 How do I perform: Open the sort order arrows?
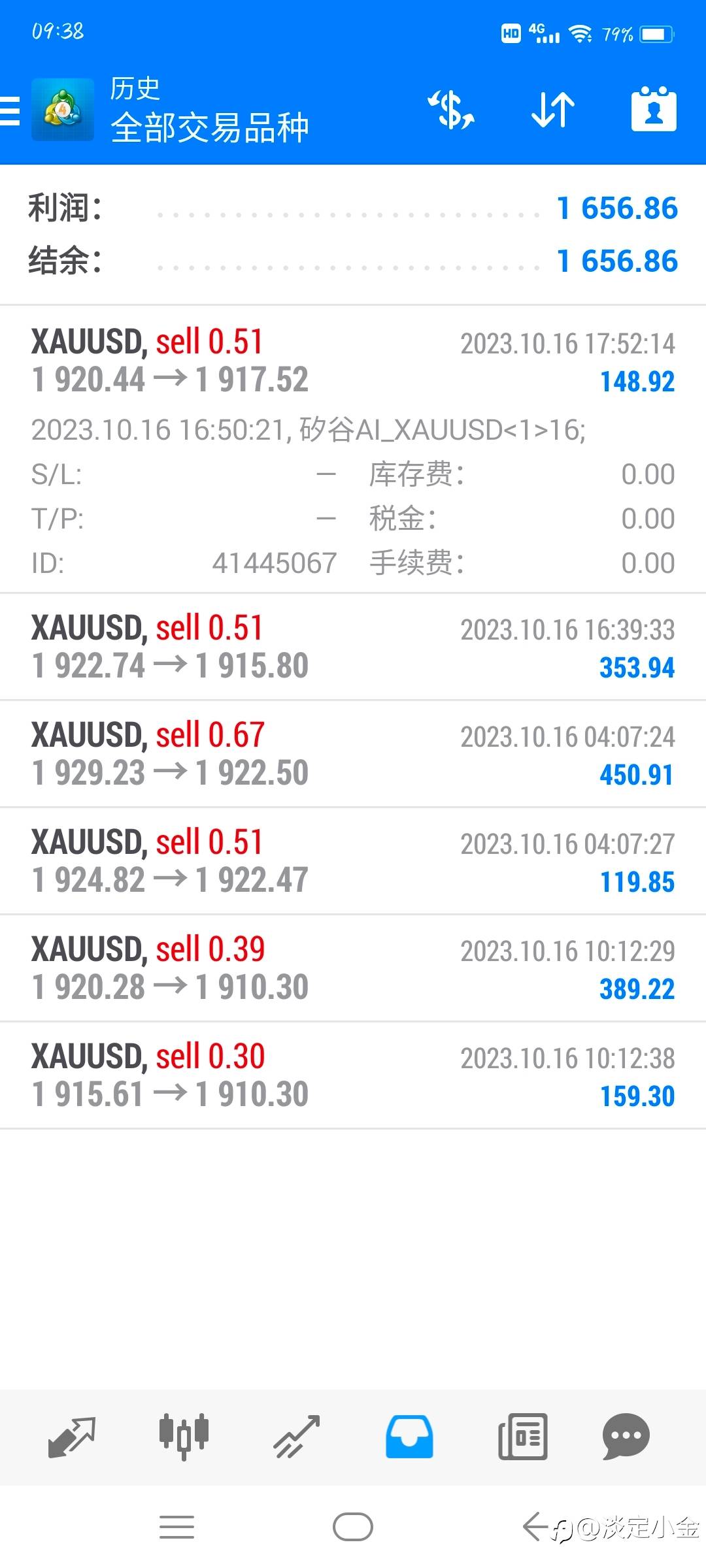point(552,109)
